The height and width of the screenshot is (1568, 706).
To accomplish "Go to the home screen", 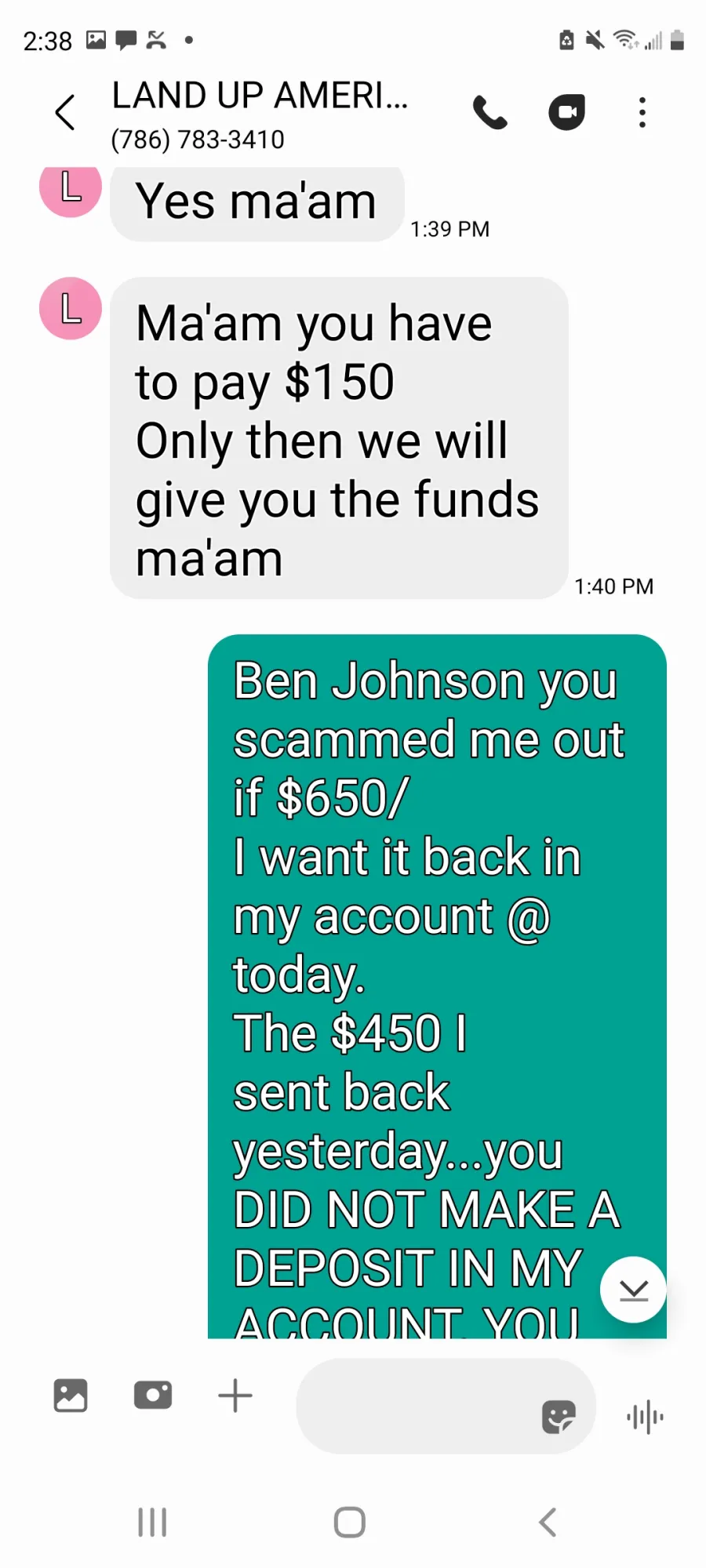I will 350,1523.
